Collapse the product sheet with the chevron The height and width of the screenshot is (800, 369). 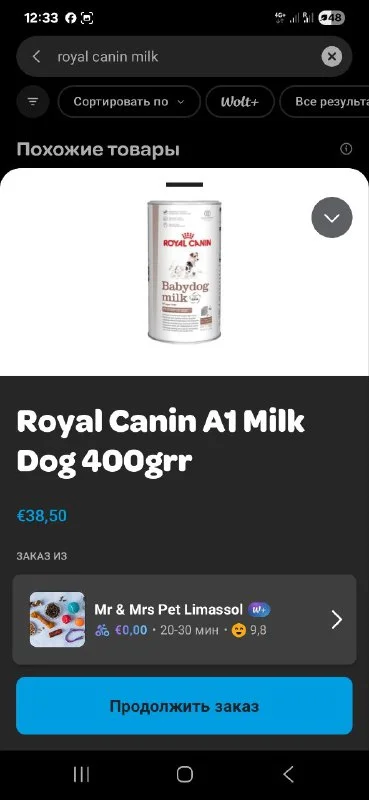[332, 218]
